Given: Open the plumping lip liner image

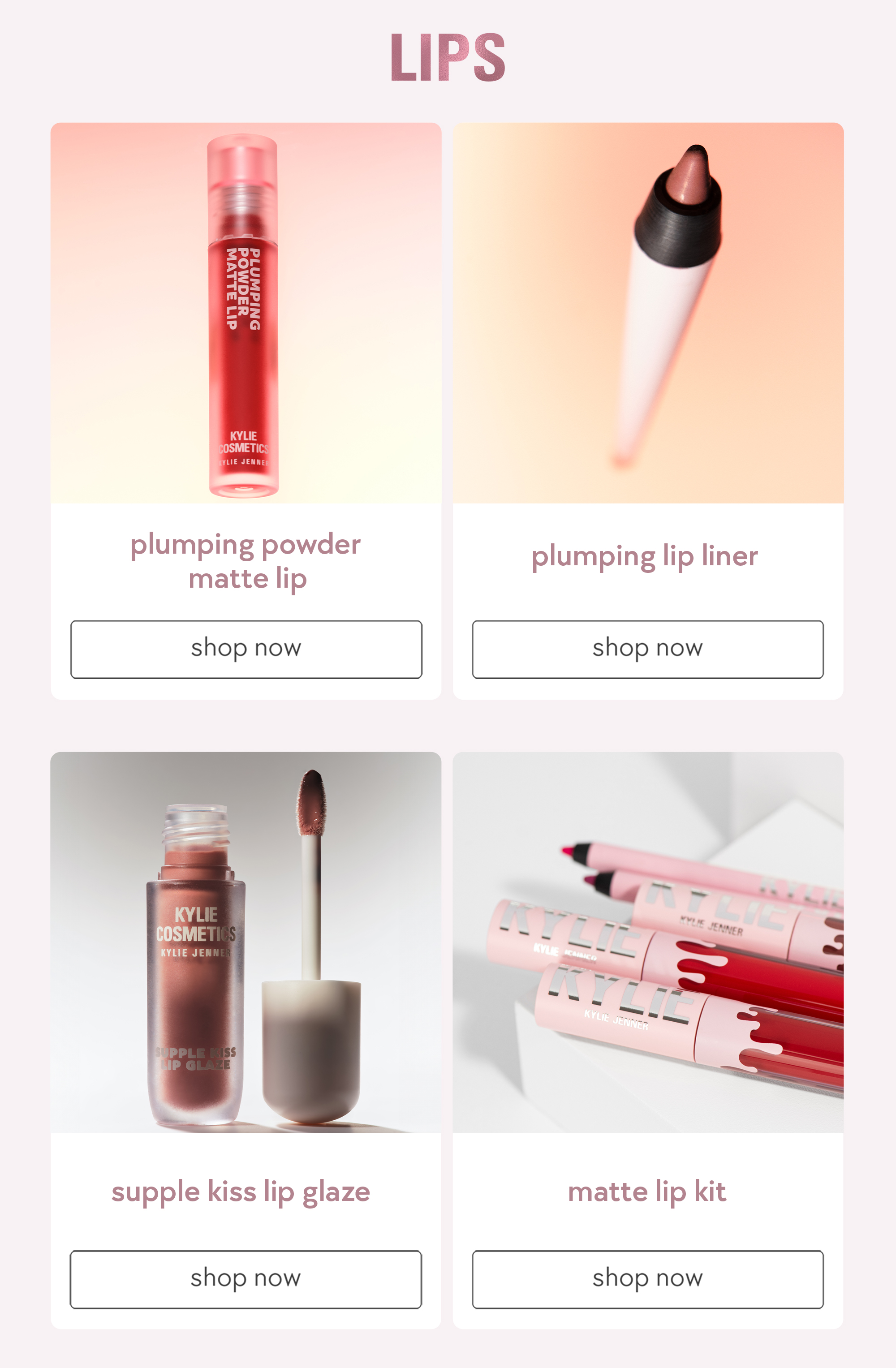Looking at the screenshot, I should click(x=648, y=313).
